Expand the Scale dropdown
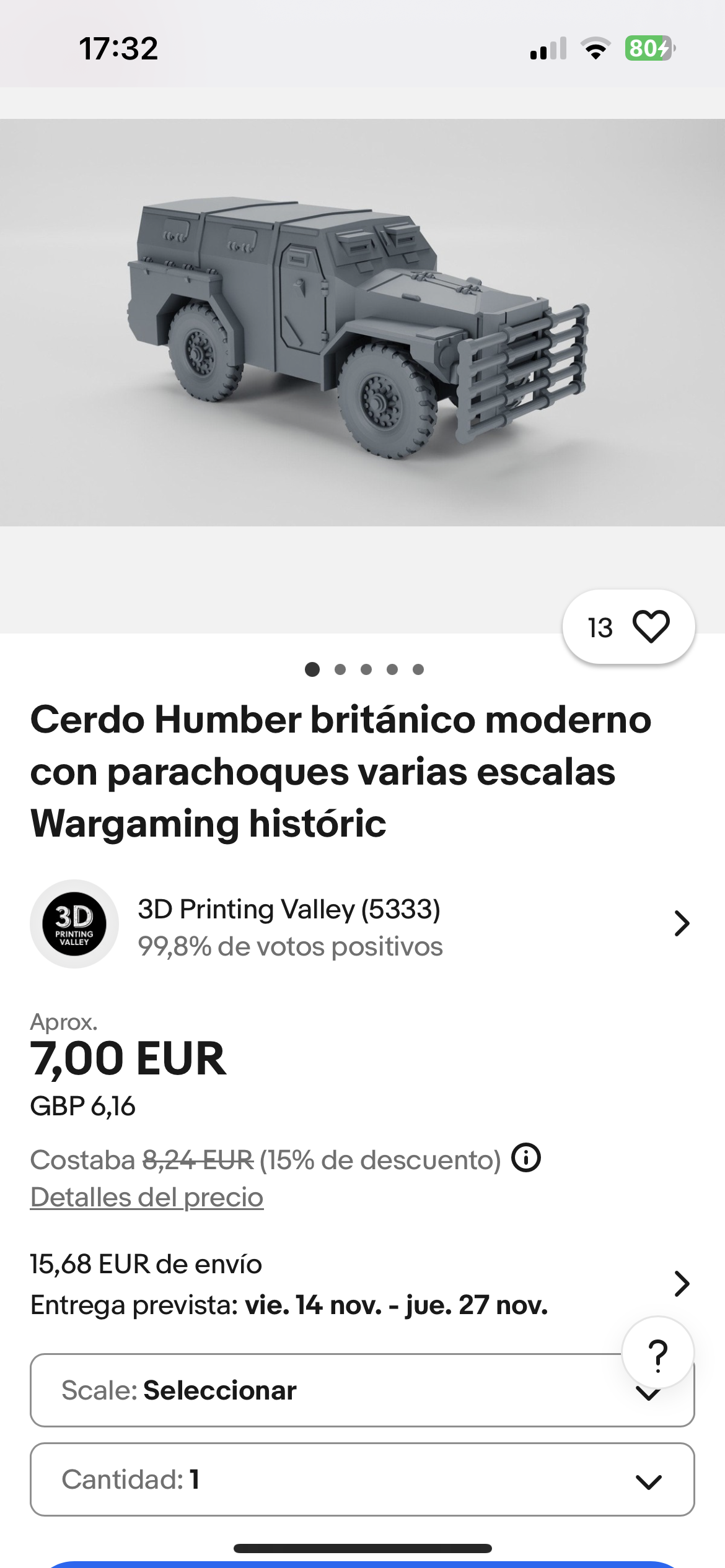Screen dimensions: 725x1568 322,1391
